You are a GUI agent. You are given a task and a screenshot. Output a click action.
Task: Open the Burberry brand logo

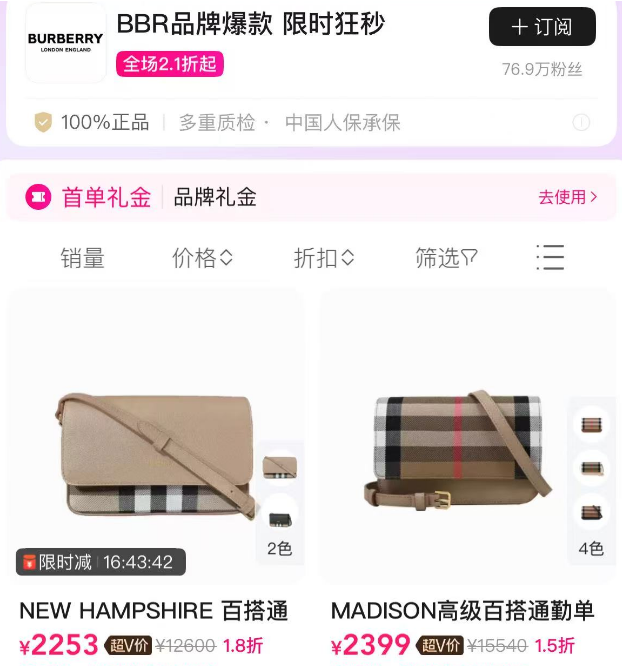[65, 43]
